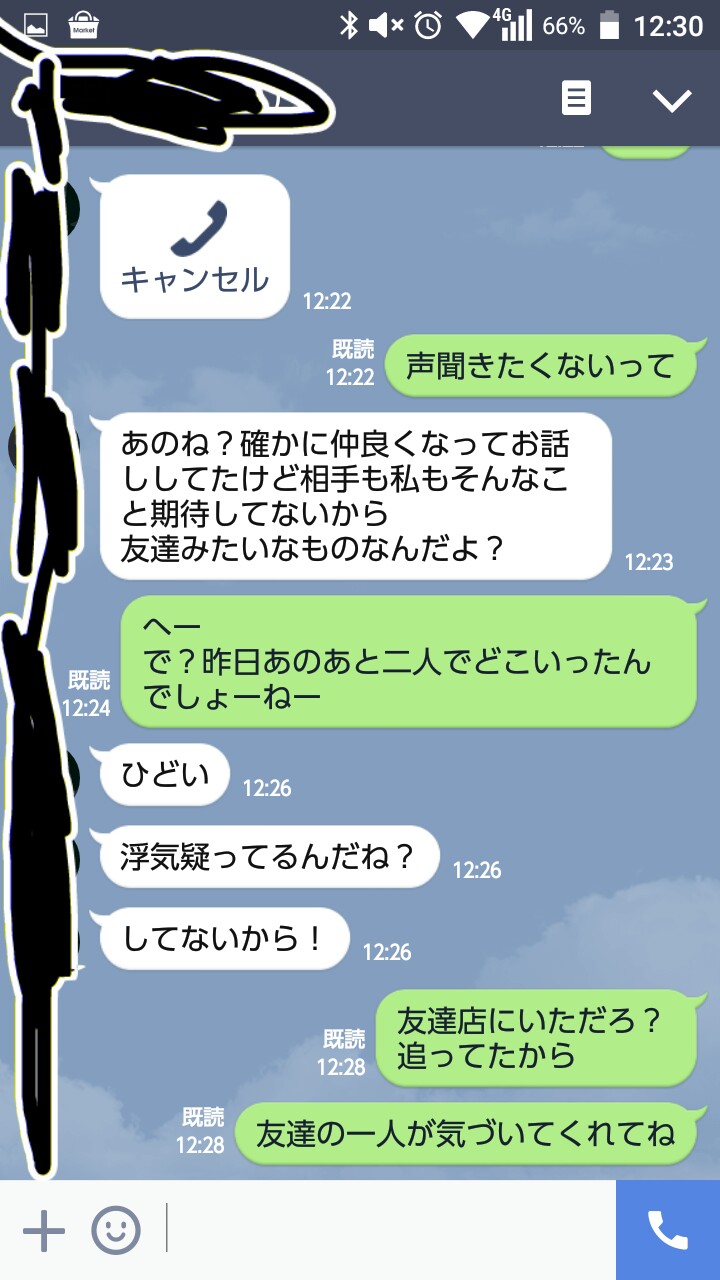Screen dimensions: 720x1280
Task: Open the plus attachment menu
Action: pyautogui.click(x=44, y=1230)
